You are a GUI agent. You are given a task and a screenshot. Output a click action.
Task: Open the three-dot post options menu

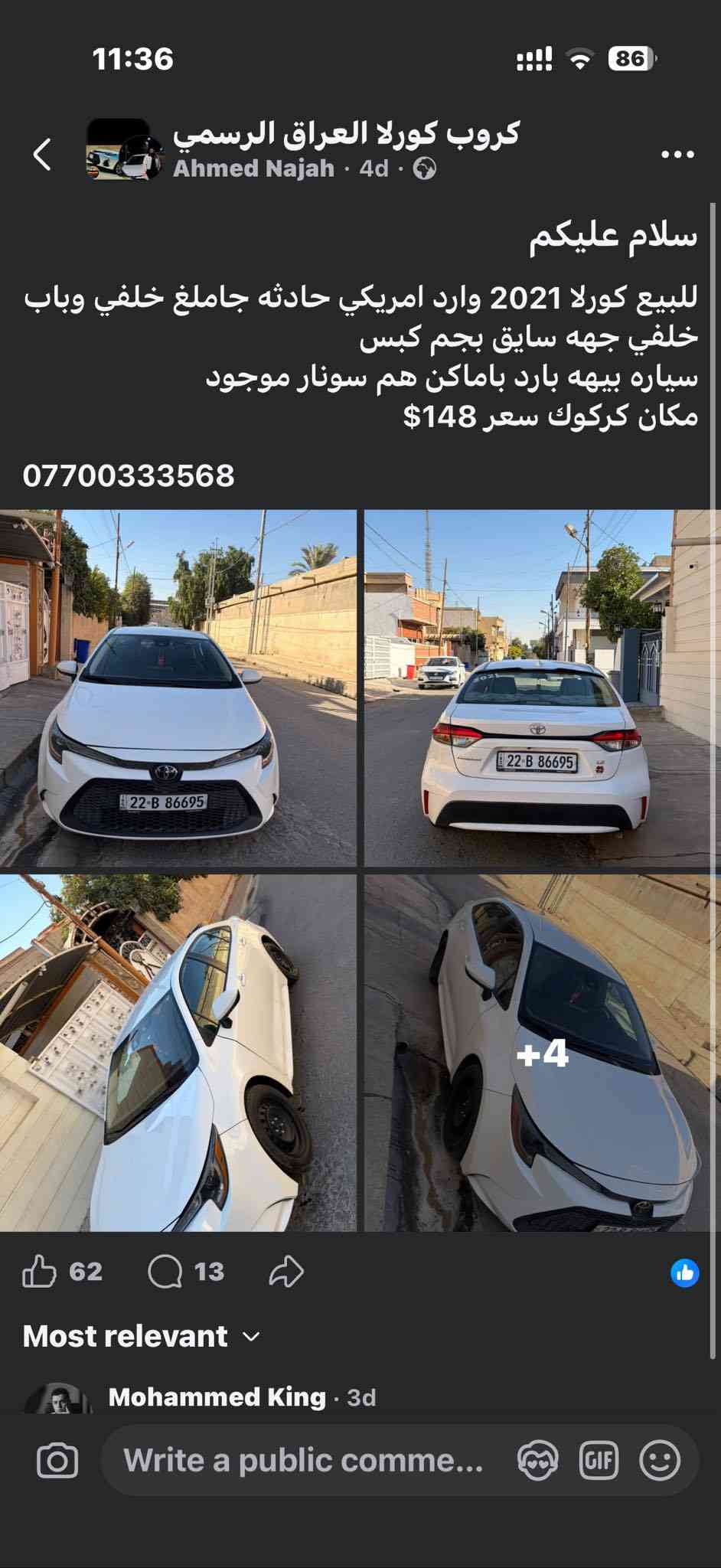point(677,155)
